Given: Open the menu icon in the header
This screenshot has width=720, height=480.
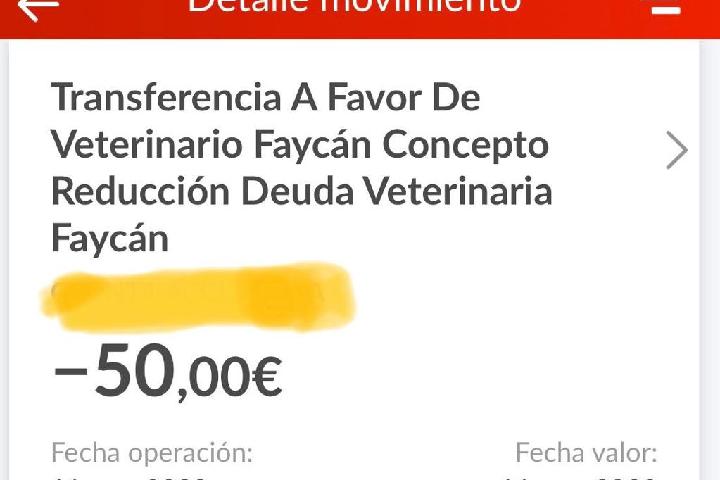Looking at the screenshot, I should point(665,7).
